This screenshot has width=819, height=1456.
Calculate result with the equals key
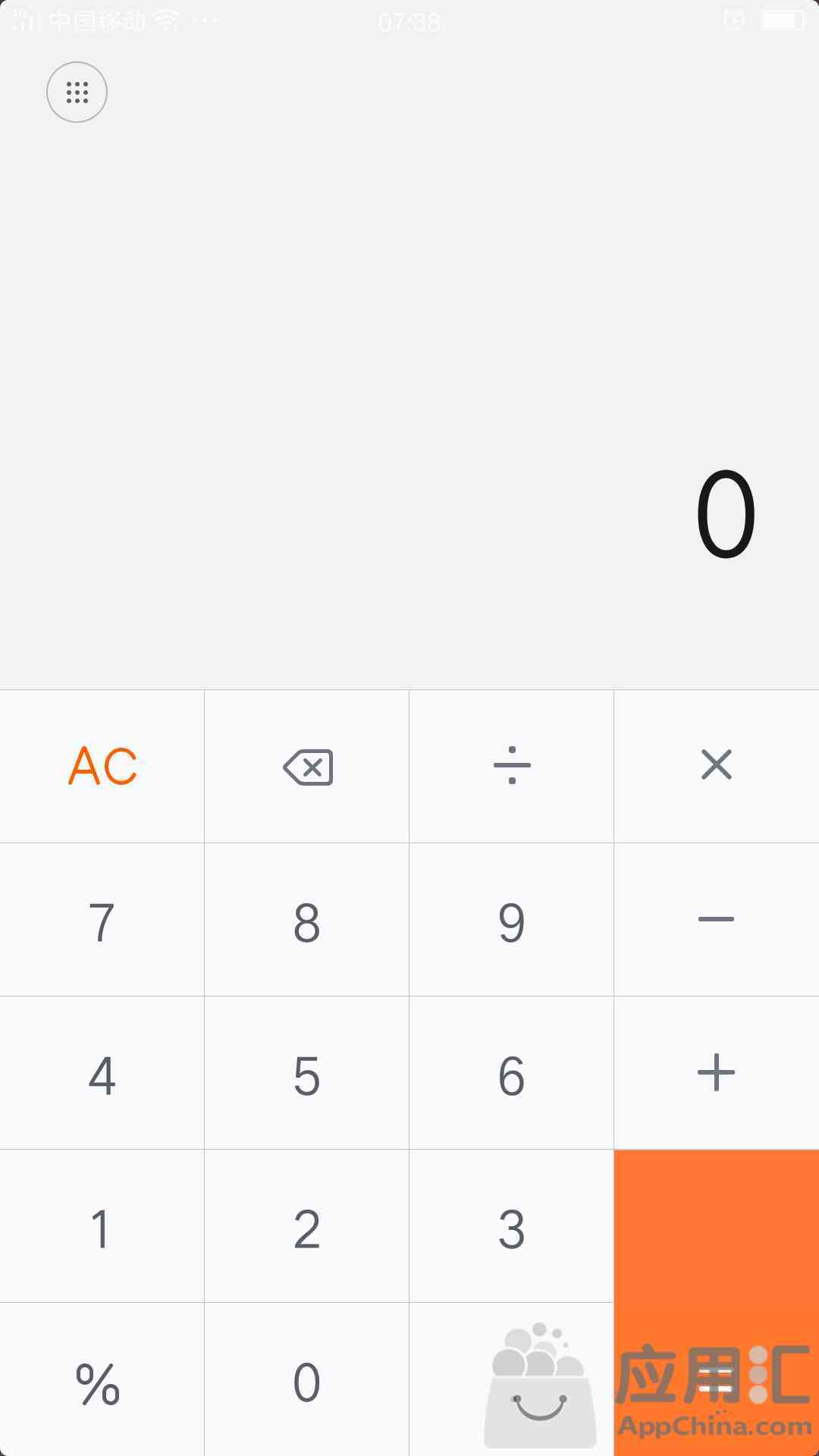click(x=717, y=1303)
